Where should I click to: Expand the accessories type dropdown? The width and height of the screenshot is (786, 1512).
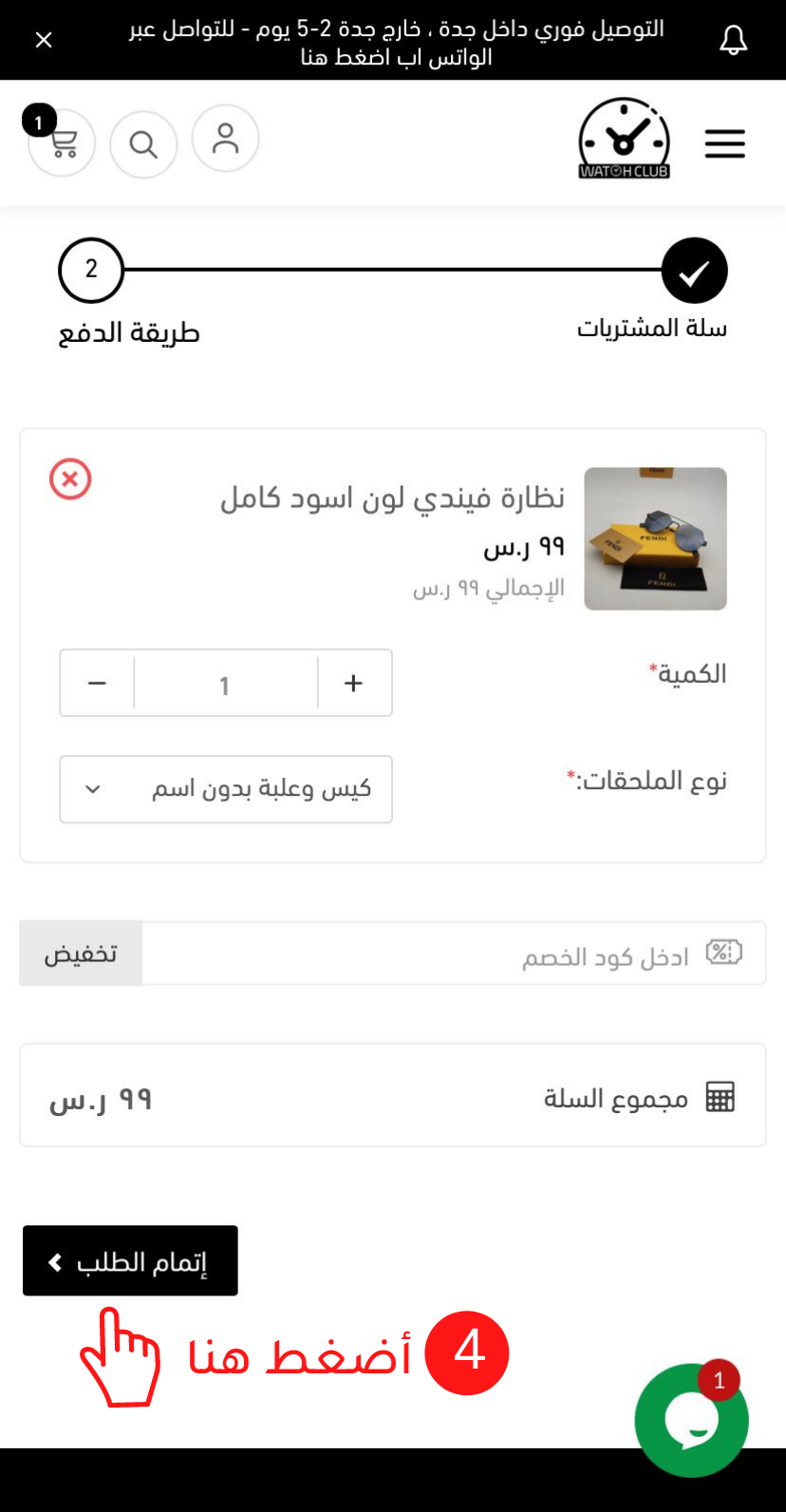click(226, 789)
